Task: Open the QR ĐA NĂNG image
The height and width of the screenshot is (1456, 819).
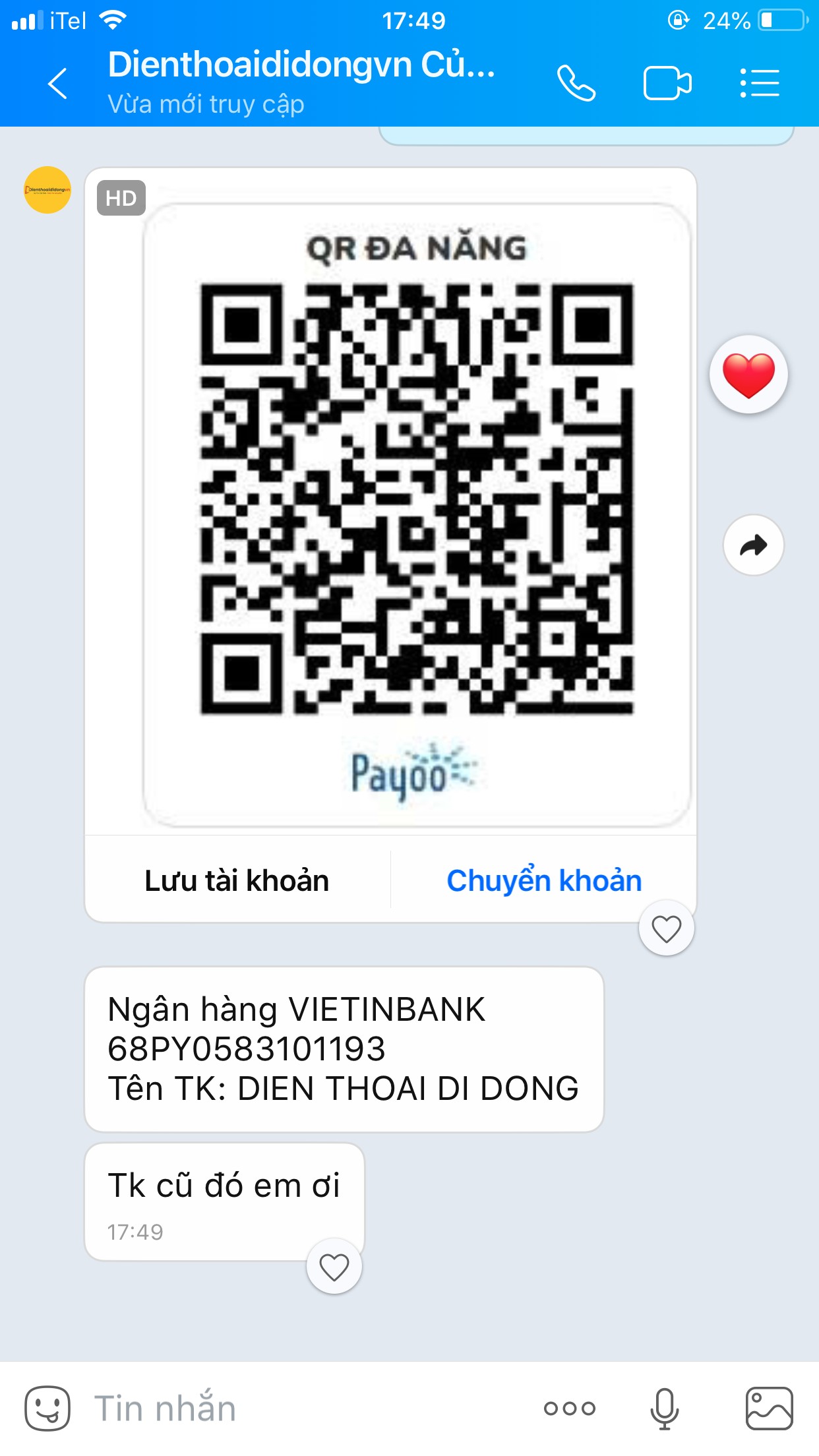Action: (417, 501)
